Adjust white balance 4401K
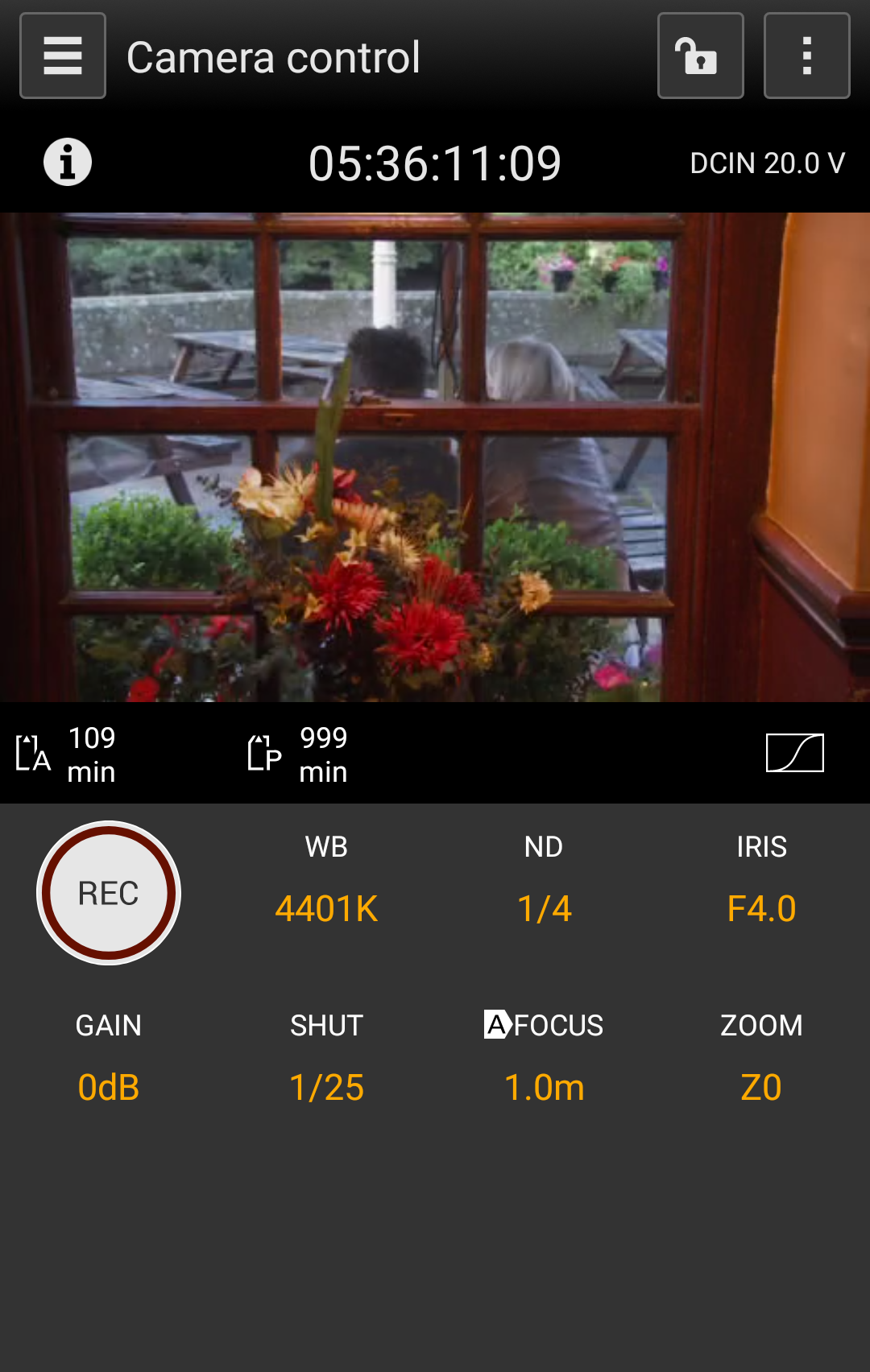 point(326,908)
